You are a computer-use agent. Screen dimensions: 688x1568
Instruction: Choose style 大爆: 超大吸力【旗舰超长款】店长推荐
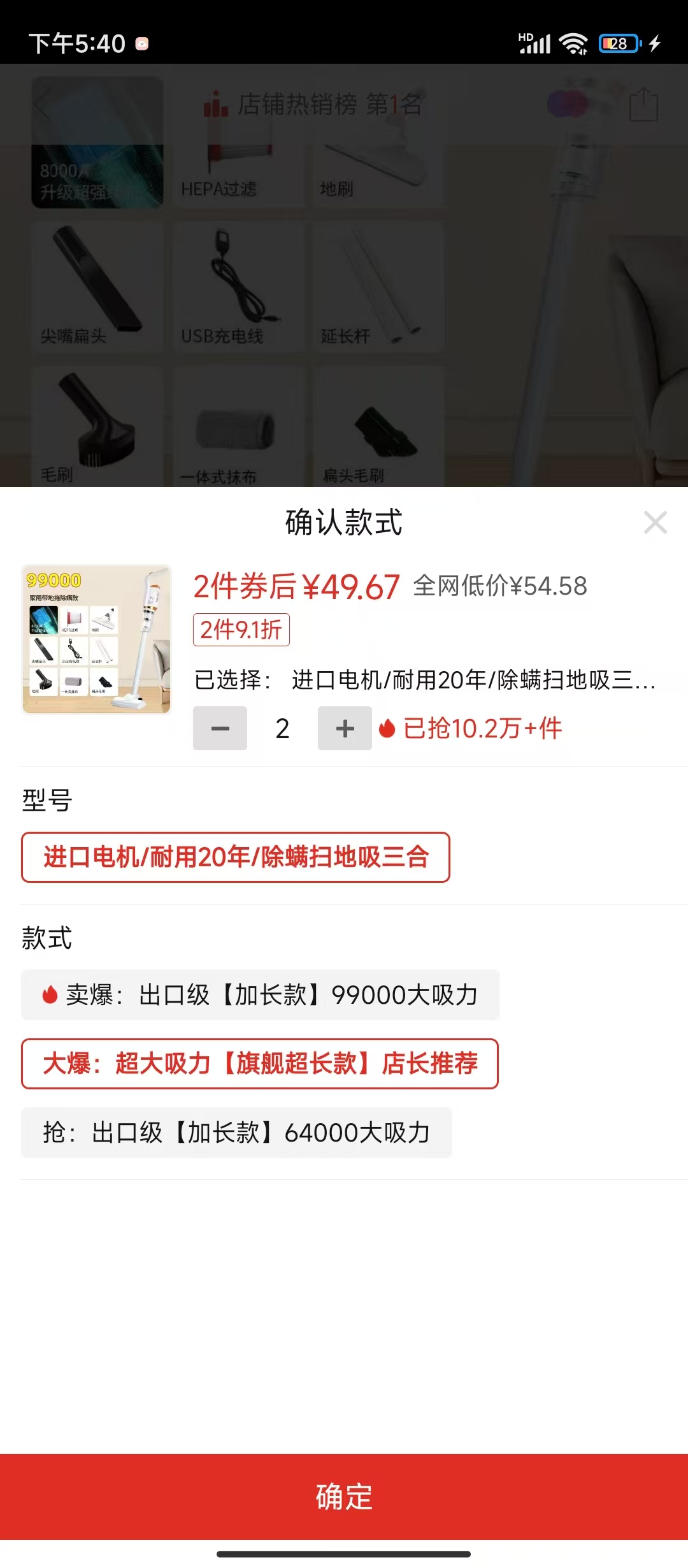260,1064
